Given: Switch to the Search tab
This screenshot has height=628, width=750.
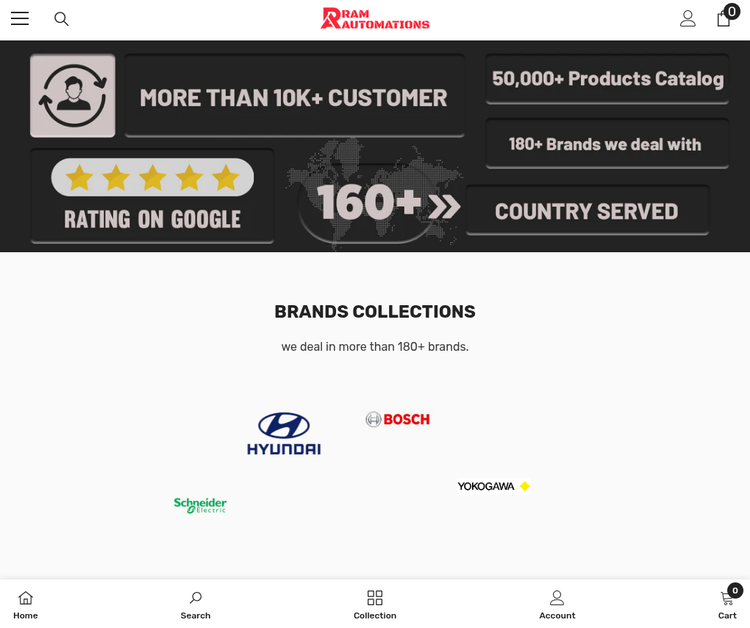Looking at the screenshot, I should [195, 605].
